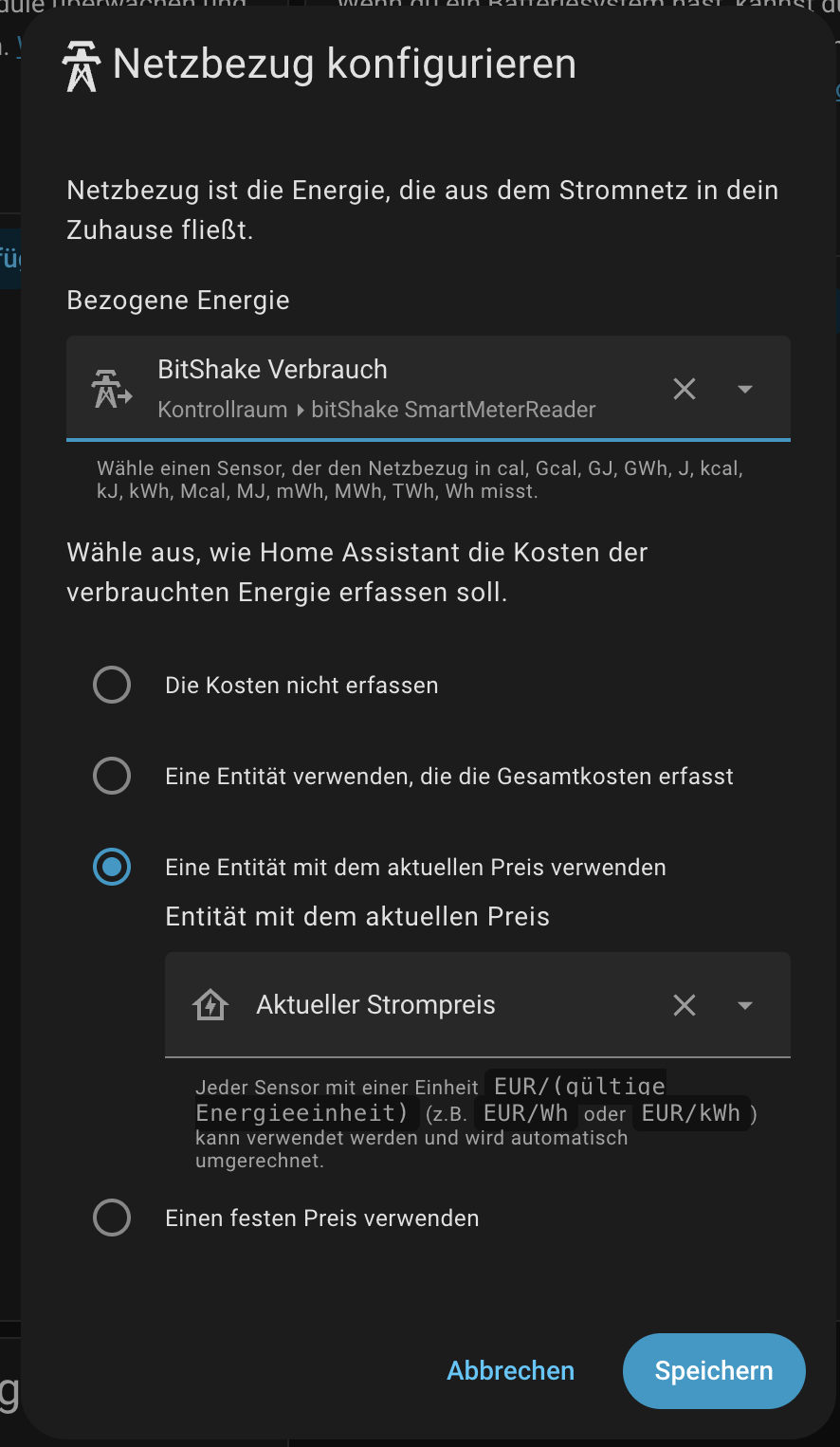Screen dimensions: 840x1447
Task: Choose the Gesamtkosten entity option
Action: pos(112,776)
